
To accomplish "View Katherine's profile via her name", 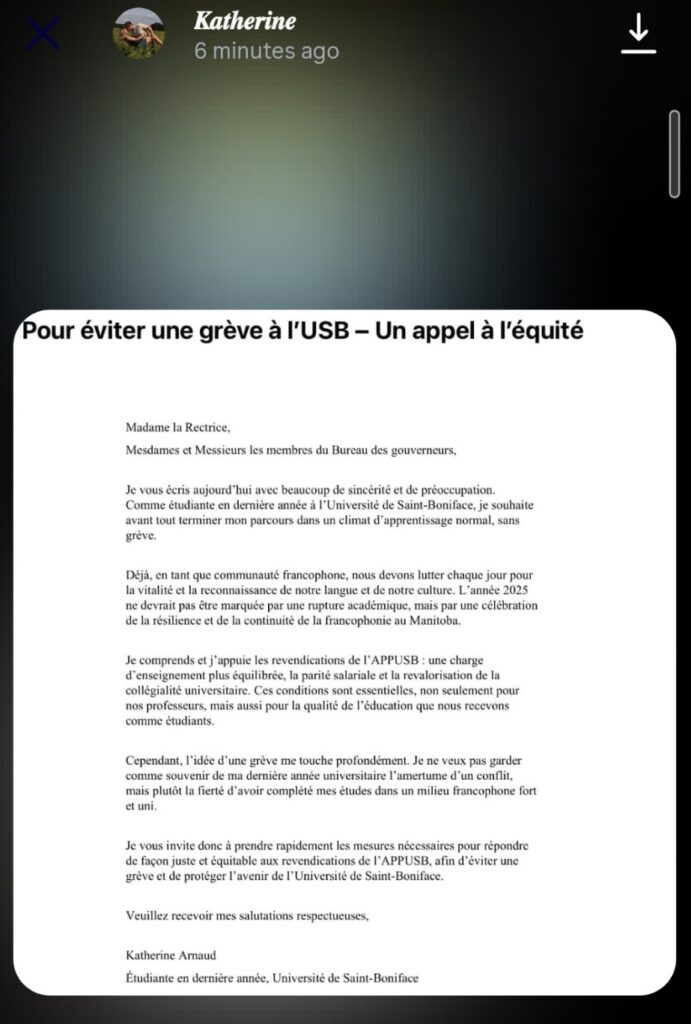I will [x=245, y=20].
